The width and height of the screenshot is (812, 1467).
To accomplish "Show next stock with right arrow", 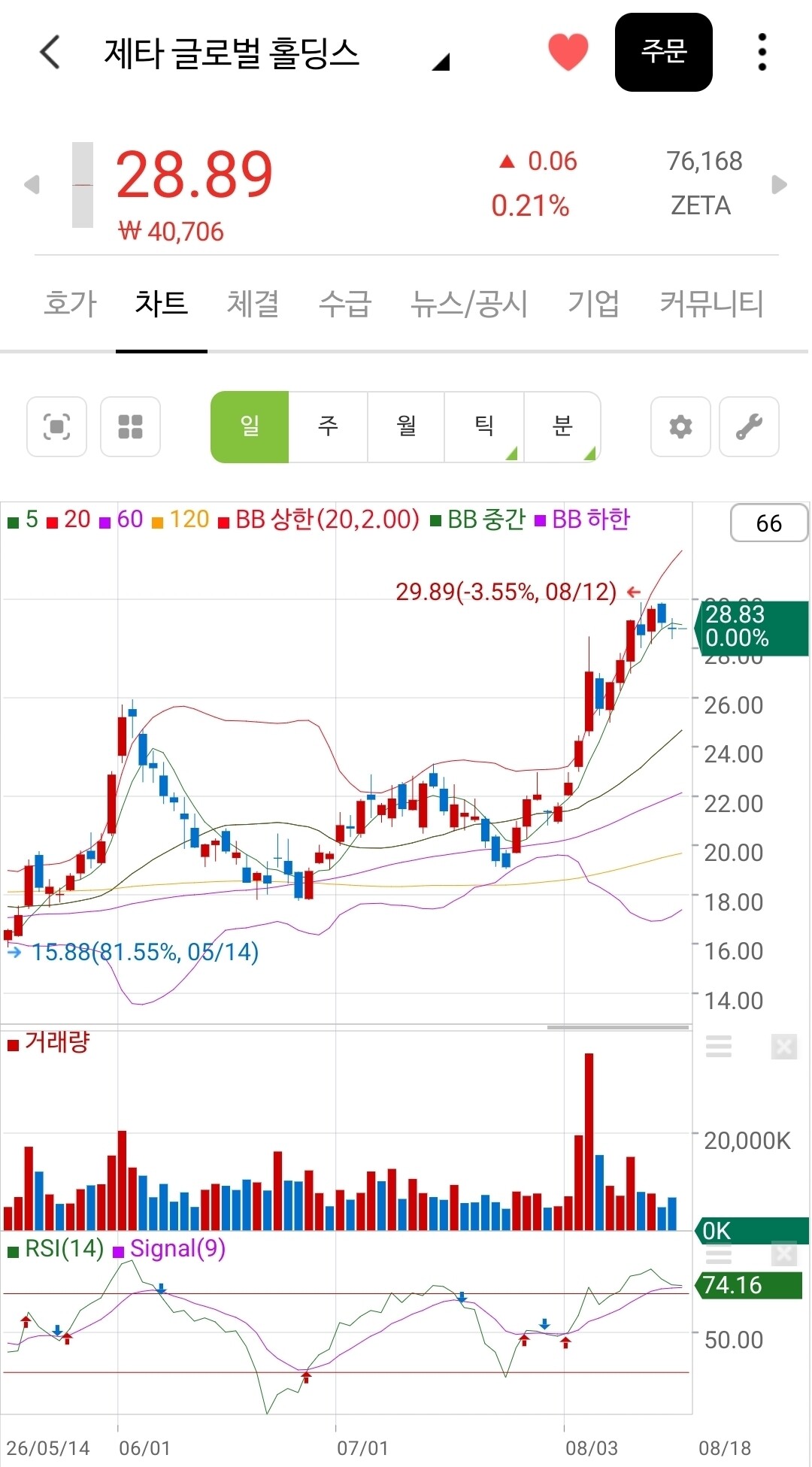I will pyautogui.click(x=780, y=184).
